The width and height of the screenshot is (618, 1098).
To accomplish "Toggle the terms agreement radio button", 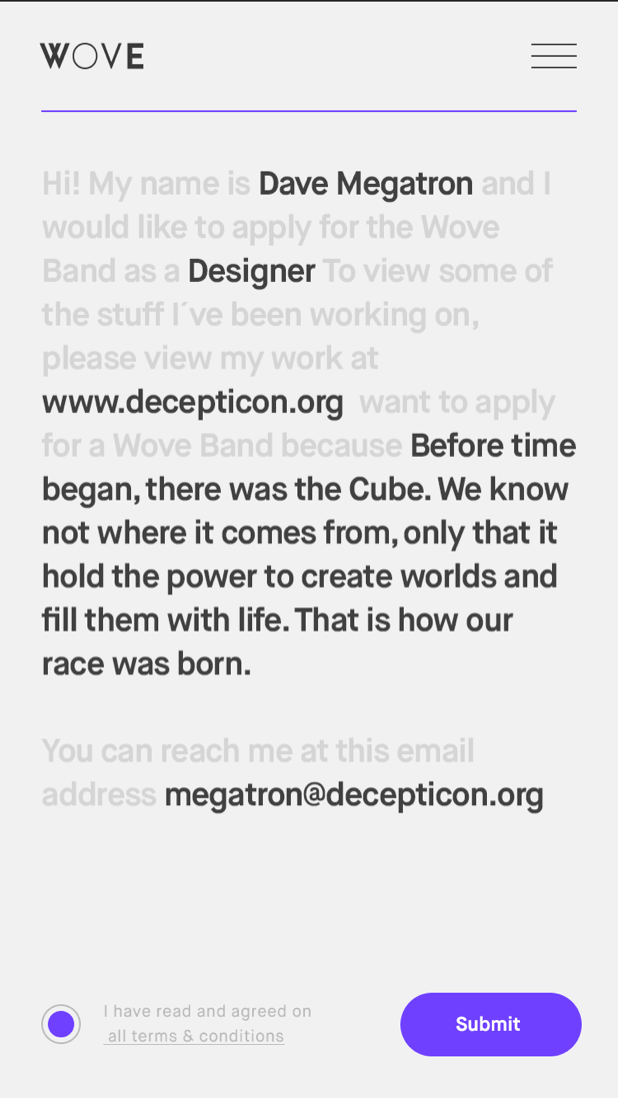I will pos(61,1024).
